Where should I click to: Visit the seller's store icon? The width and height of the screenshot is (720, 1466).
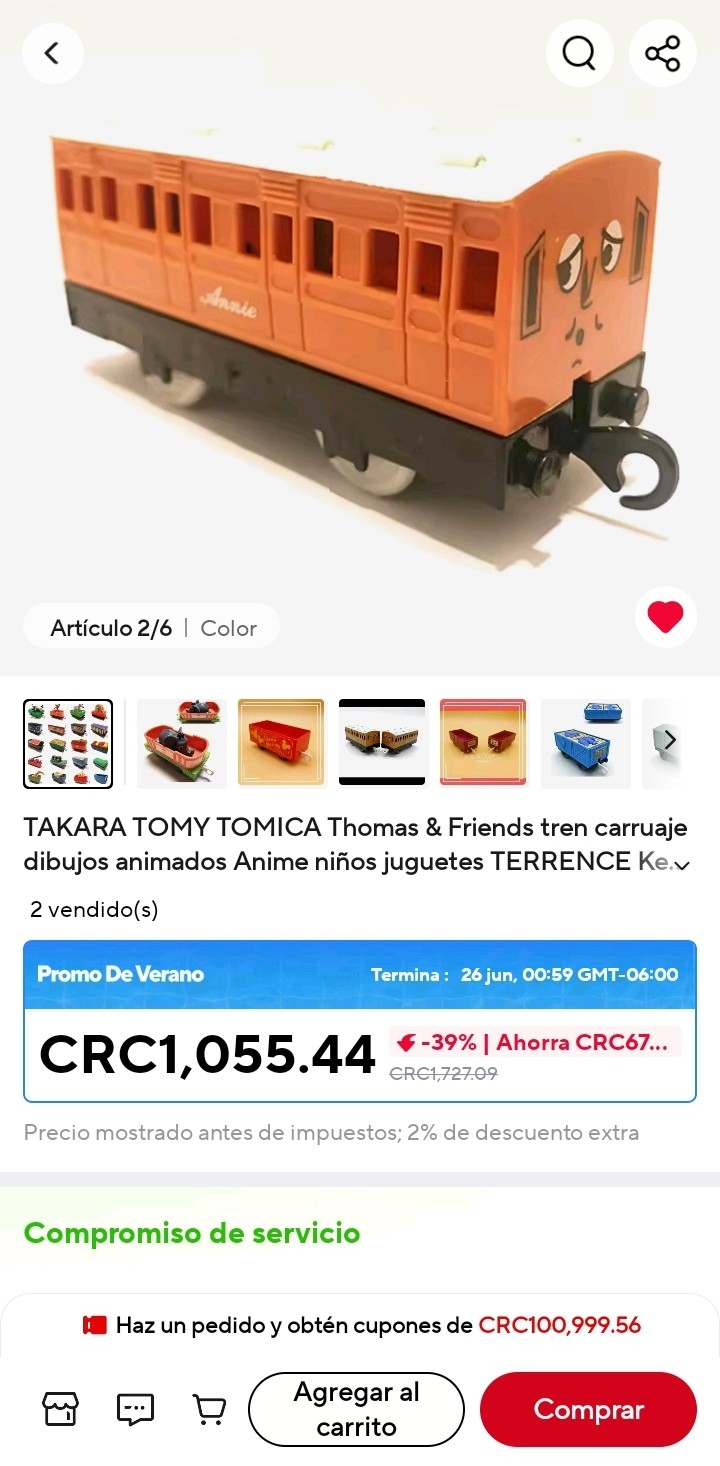pos(60,1409)
